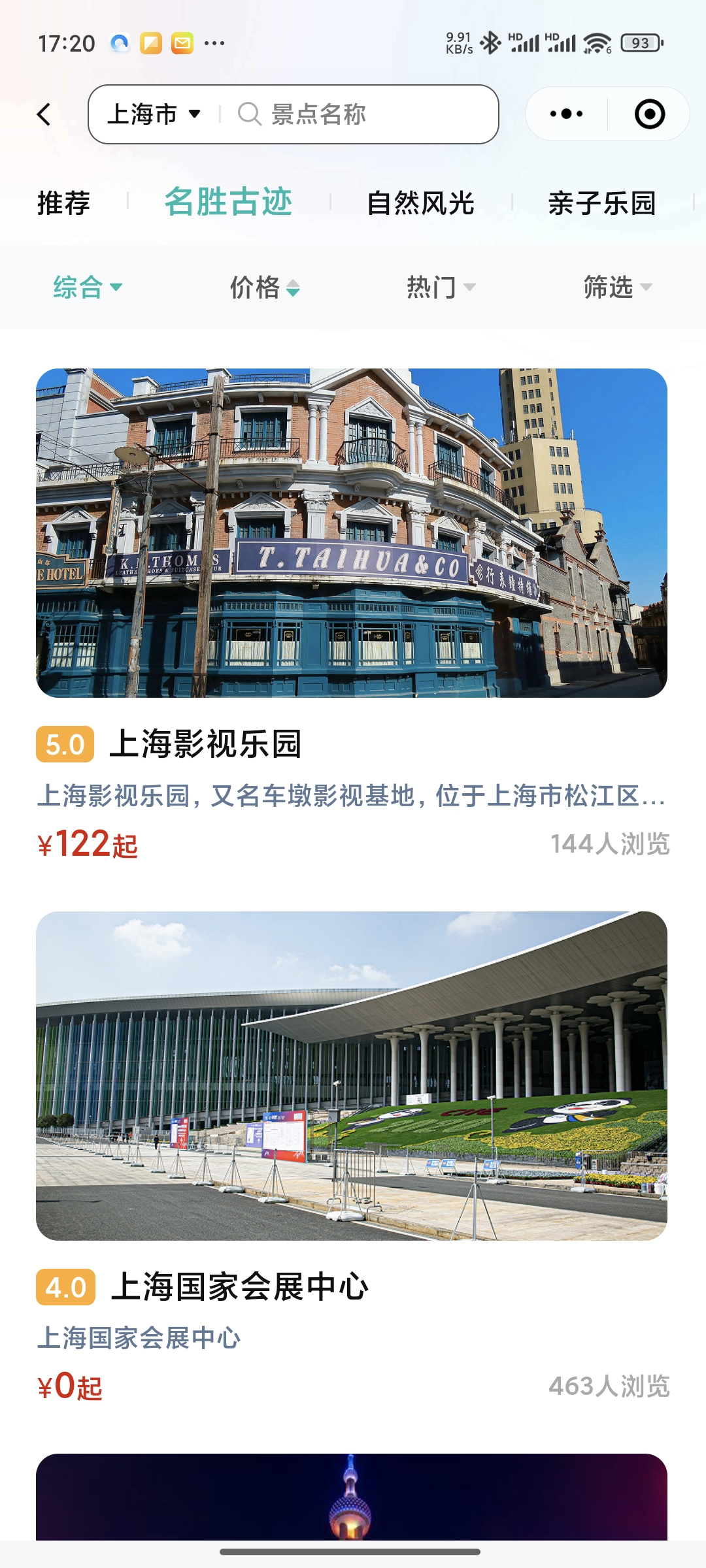
Task: Switch to the 自然风光 tab
Action: tap(420, 203)
